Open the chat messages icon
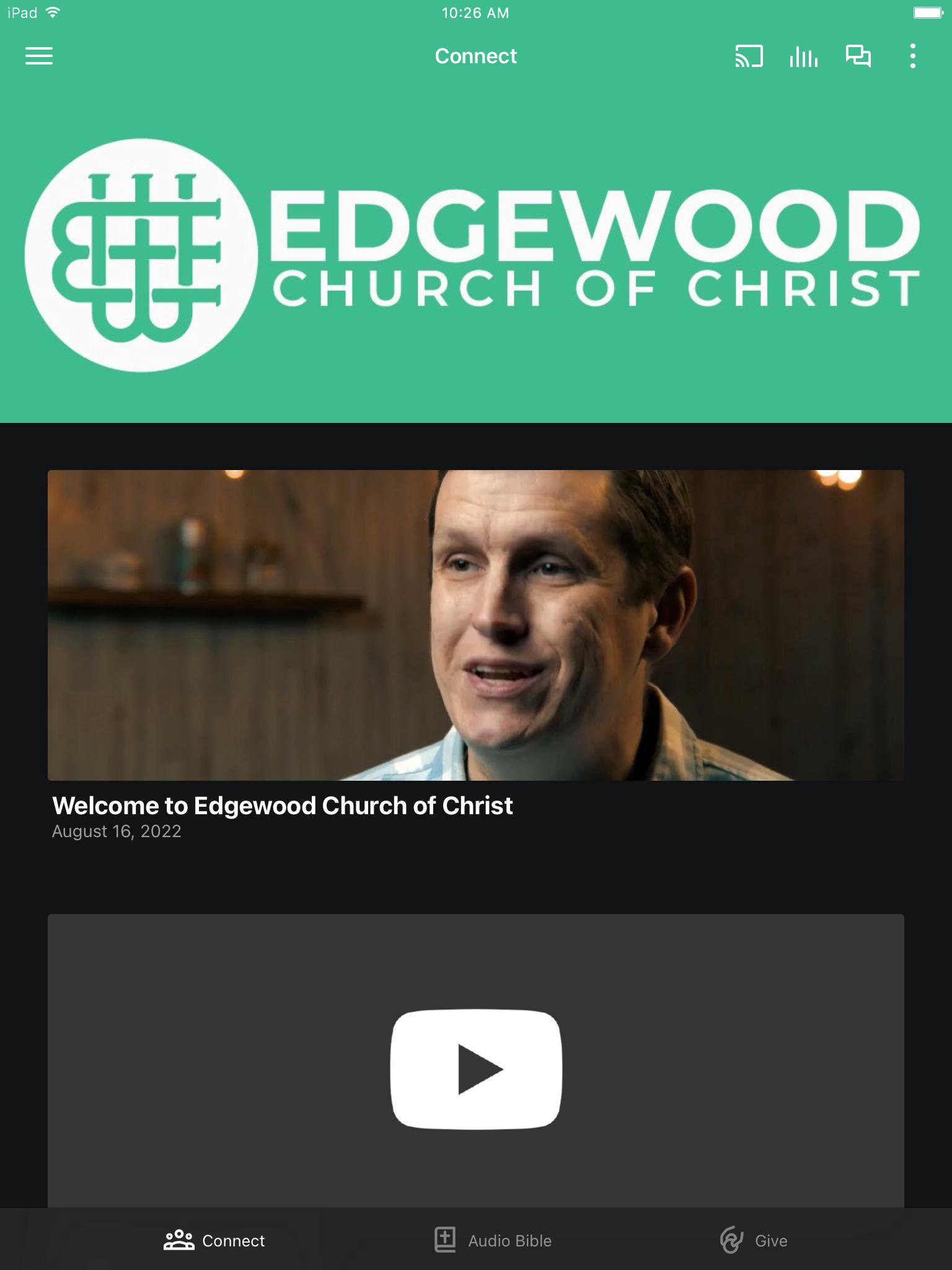Viewport: 952px width, 1270px height. pos(858,56)
